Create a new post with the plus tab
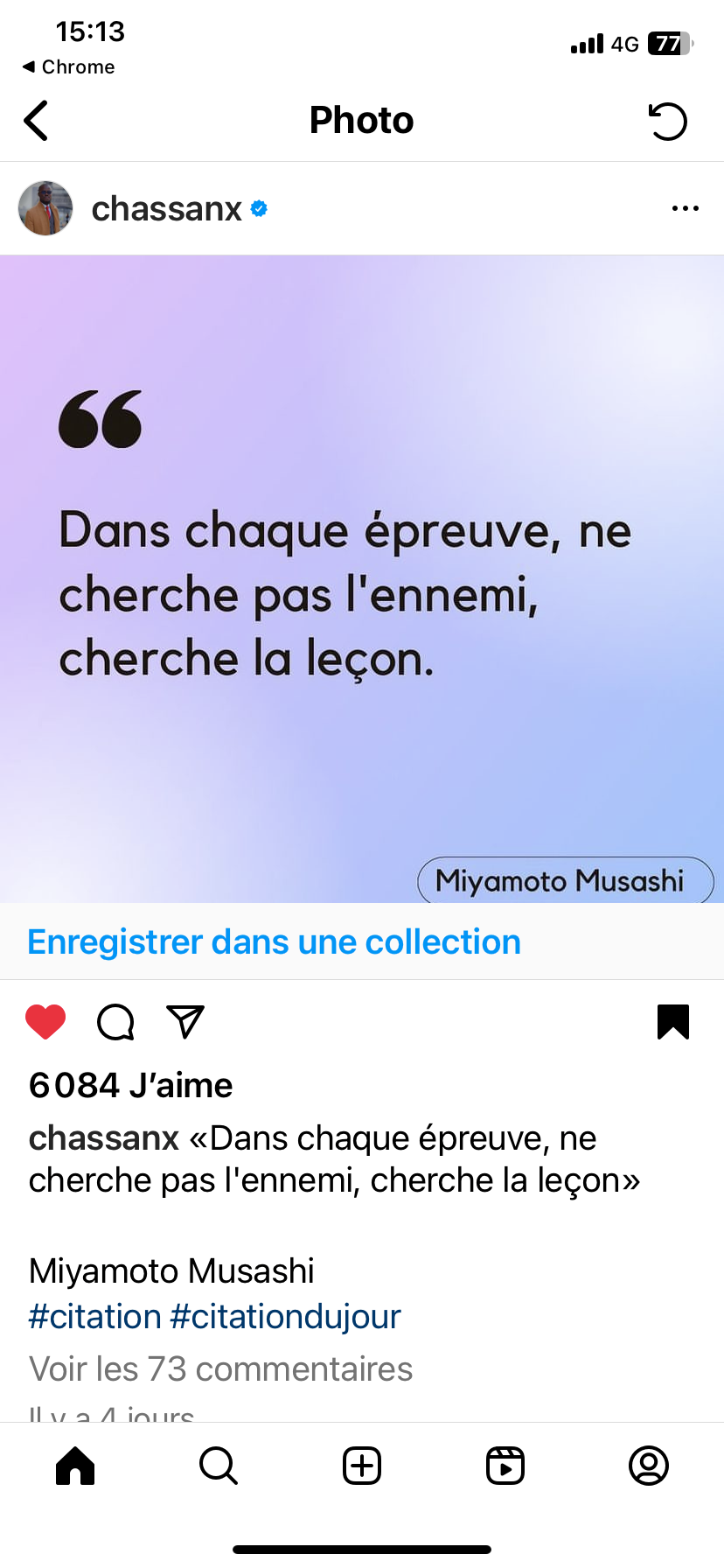The height and width of the screenshot is (1568, 724). tap(362, 1466)
